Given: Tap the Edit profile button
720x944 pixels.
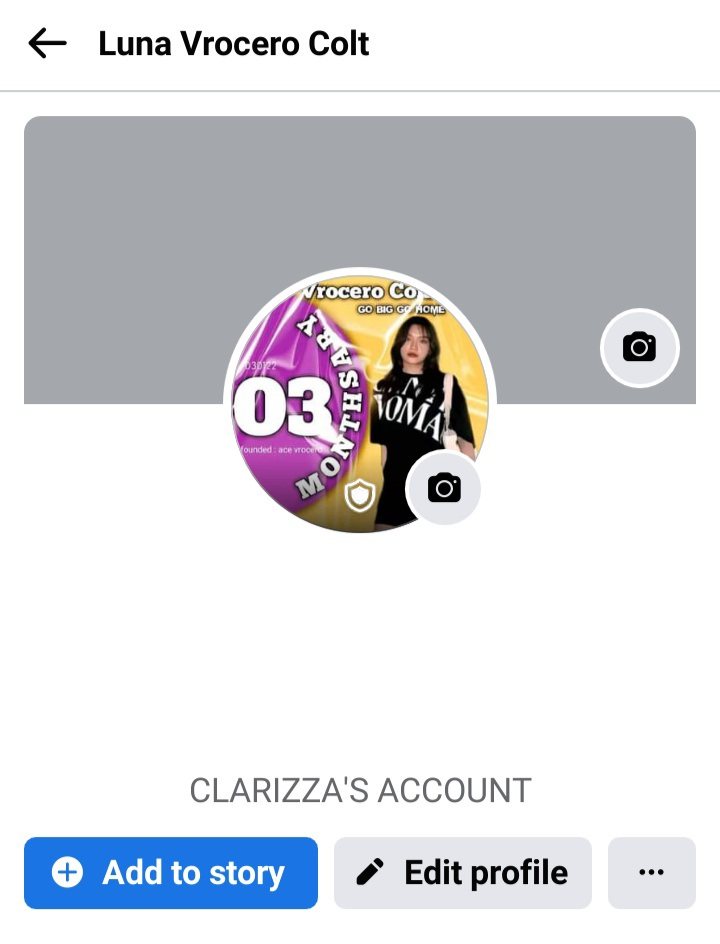Looking at the screenshot, I should [462, 873].
